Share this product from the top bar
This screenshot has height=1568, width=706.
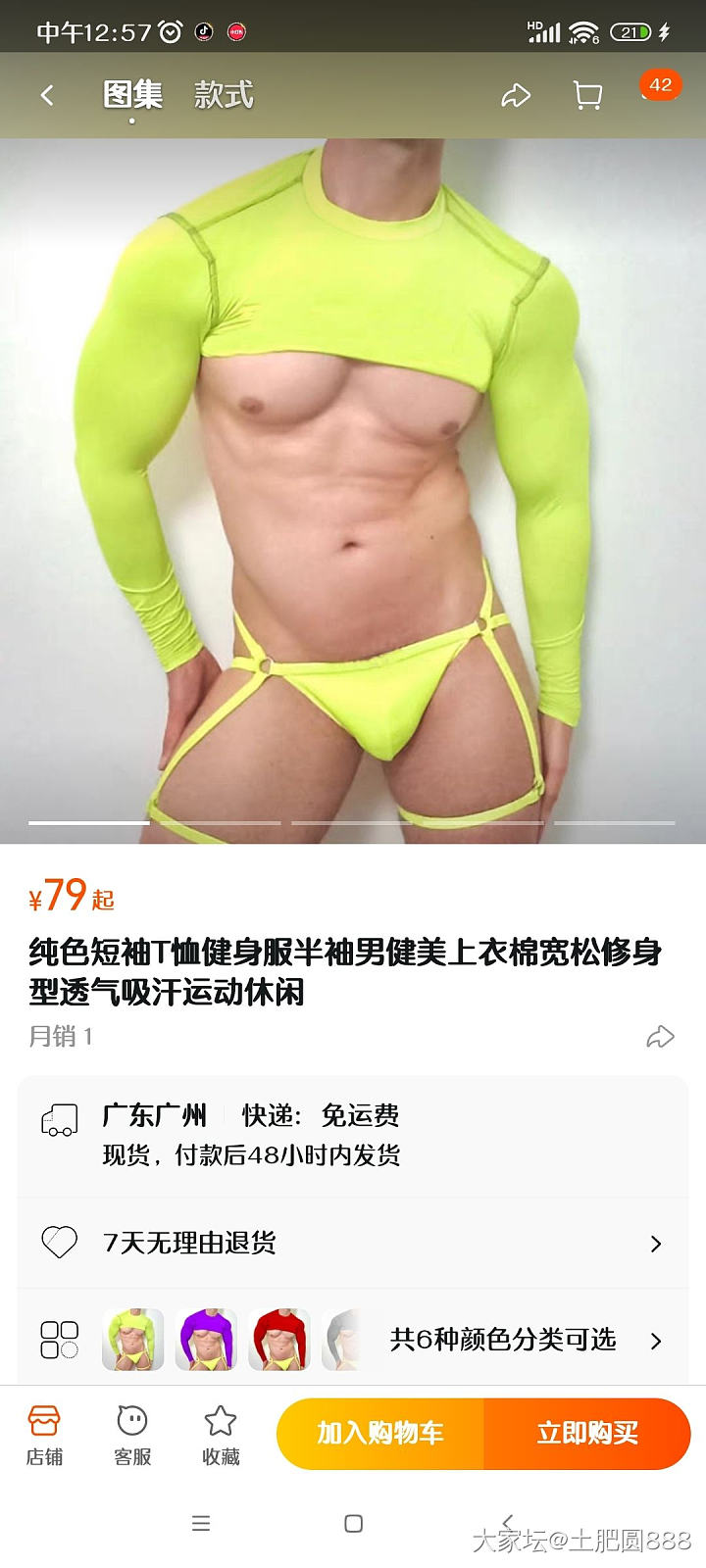[x=516, y=95]
